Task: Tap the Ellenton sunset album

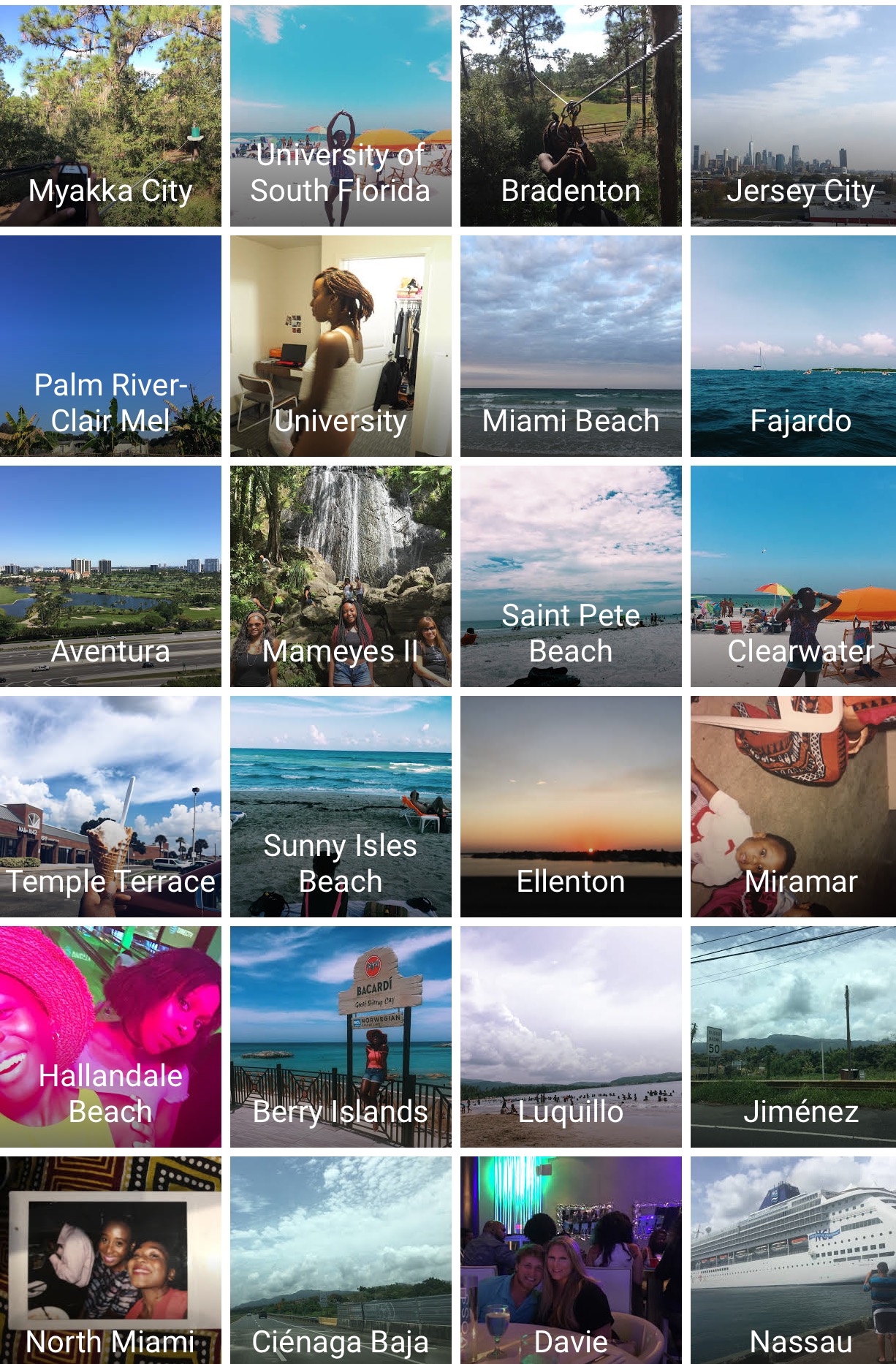Action: [x=571, y=806]
